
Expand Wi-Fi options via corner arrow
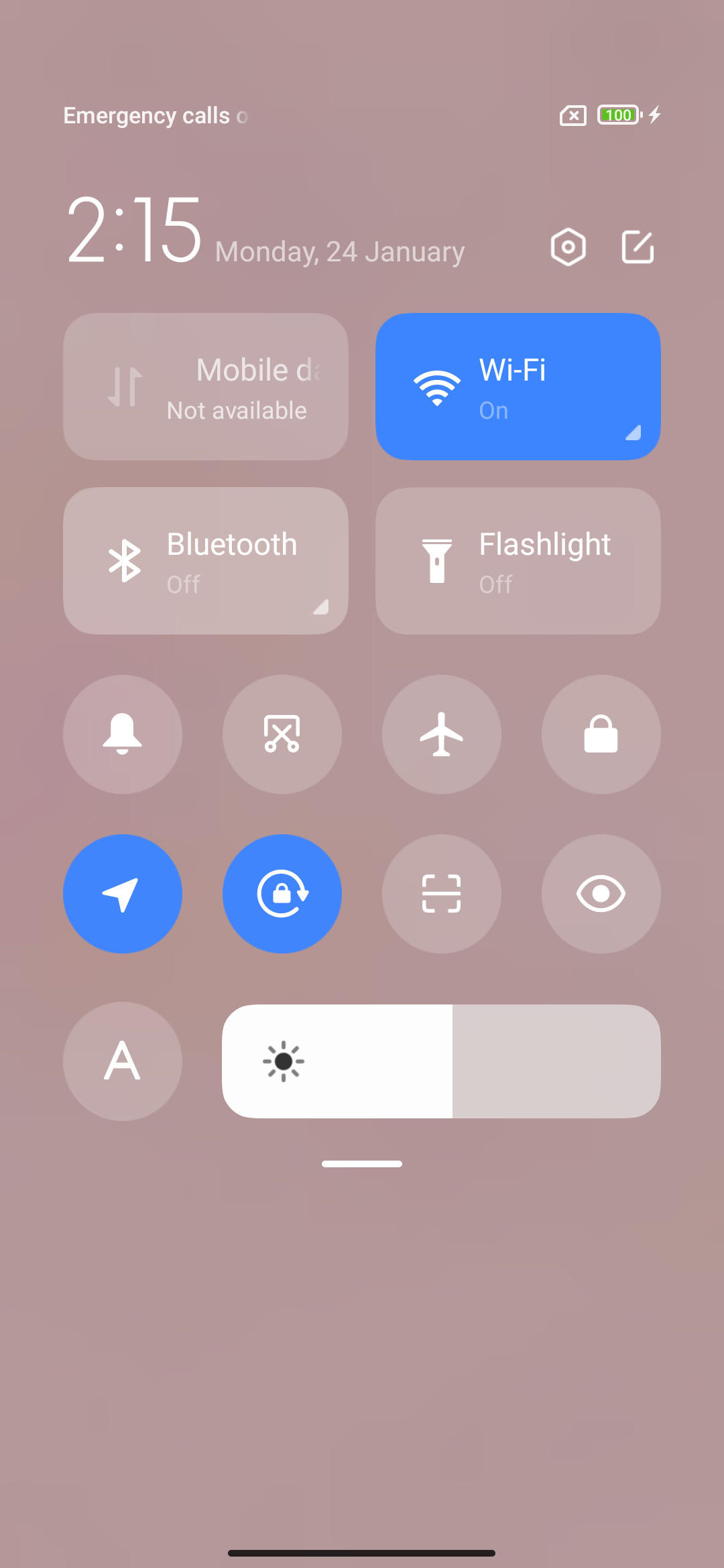click(x=633, y=433)
